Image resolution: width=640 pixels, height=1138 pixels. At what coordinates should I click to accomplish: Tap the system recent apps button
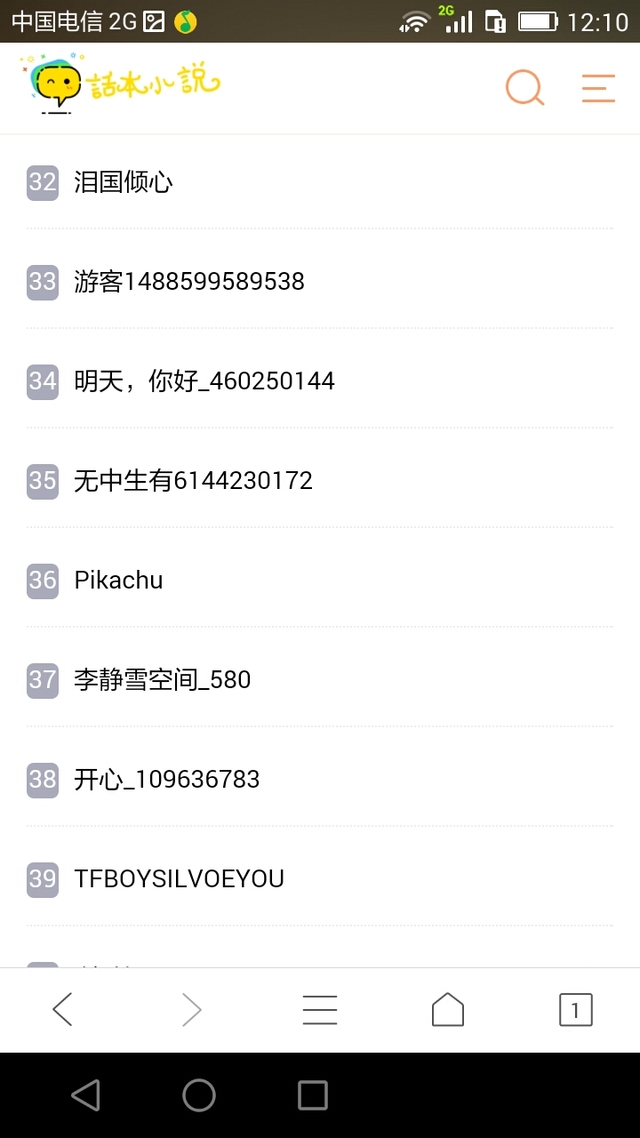coord(313,1095)
